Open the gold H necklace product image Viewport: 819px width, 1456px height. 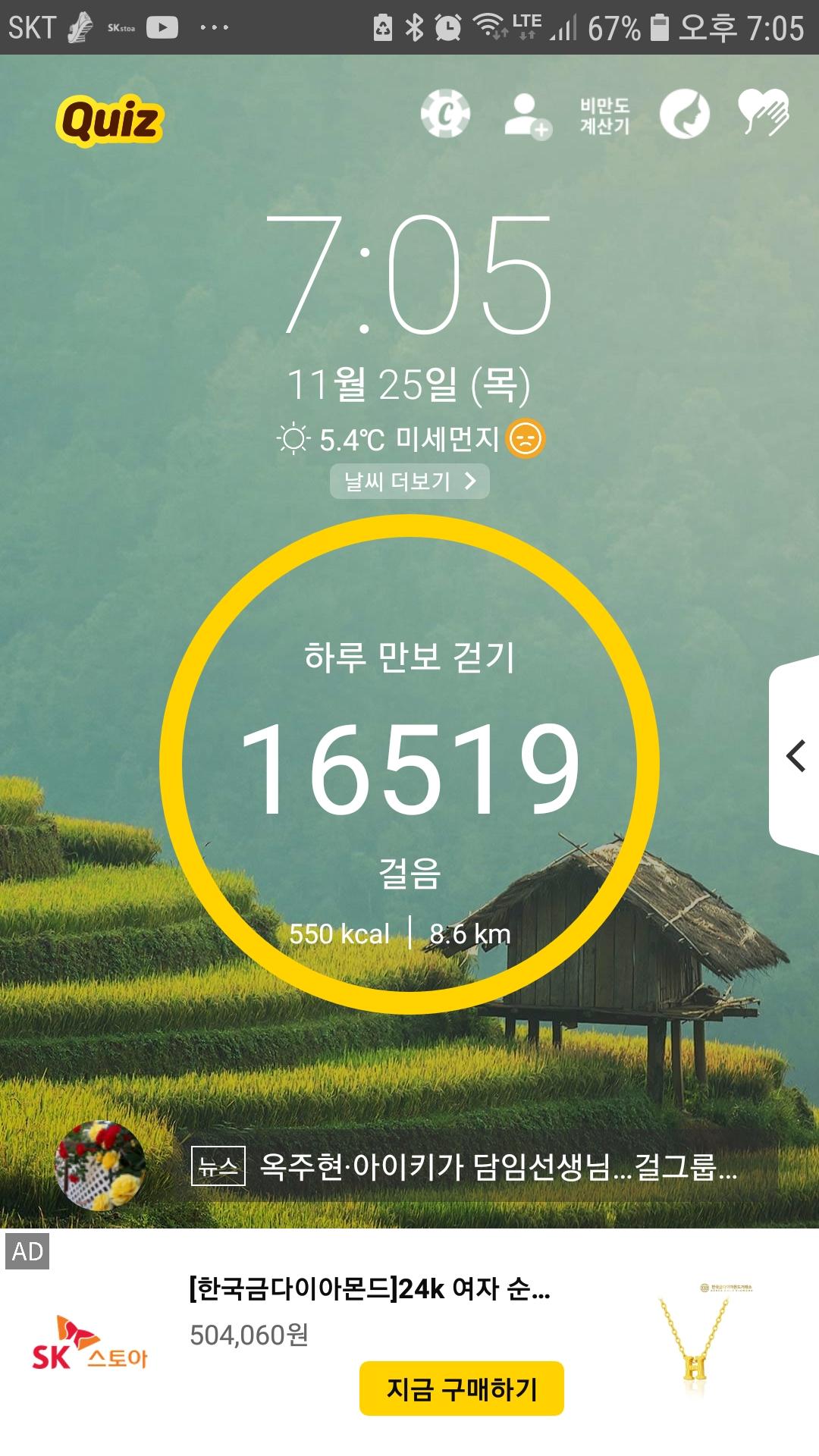click(x=694, y=1340)
